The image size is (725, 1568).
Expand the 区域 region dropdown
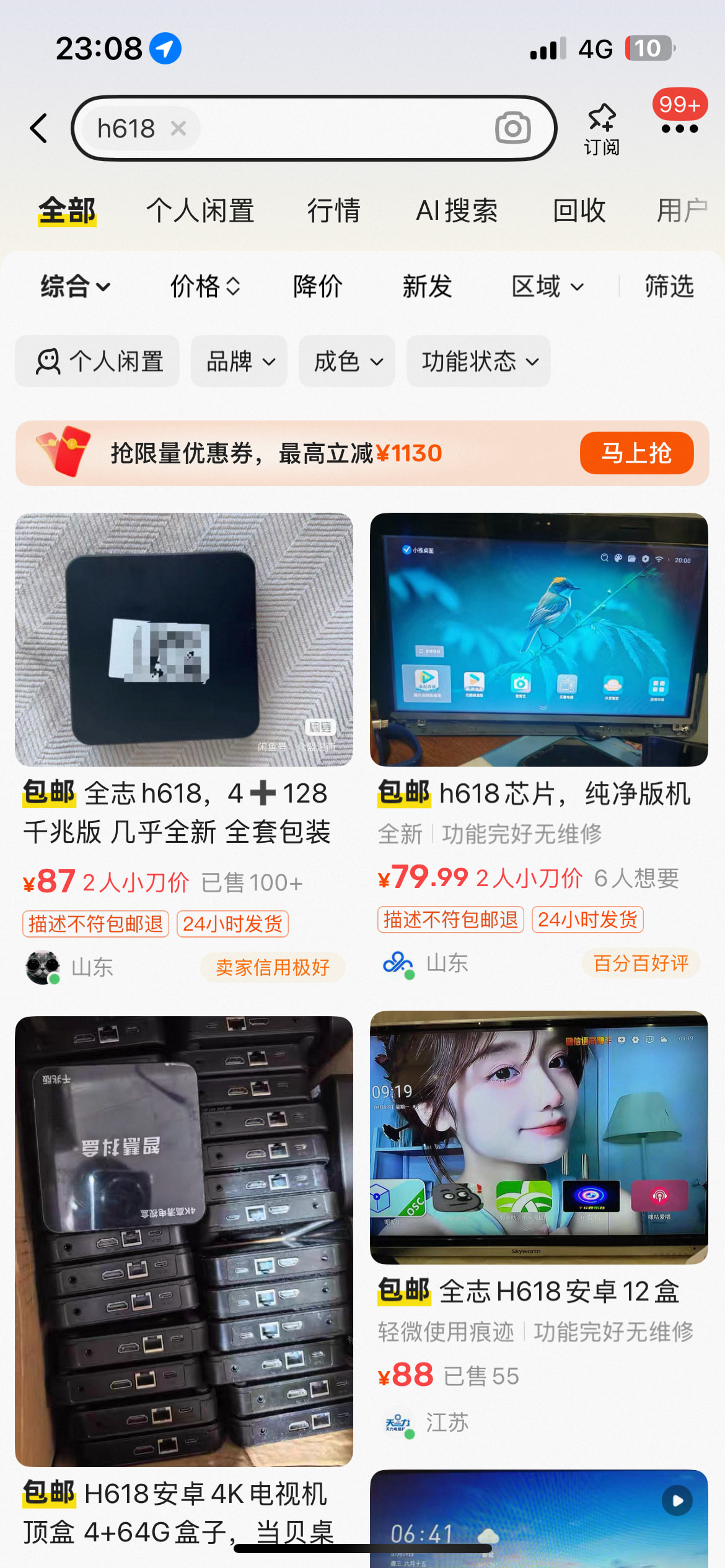pos(548,286)
